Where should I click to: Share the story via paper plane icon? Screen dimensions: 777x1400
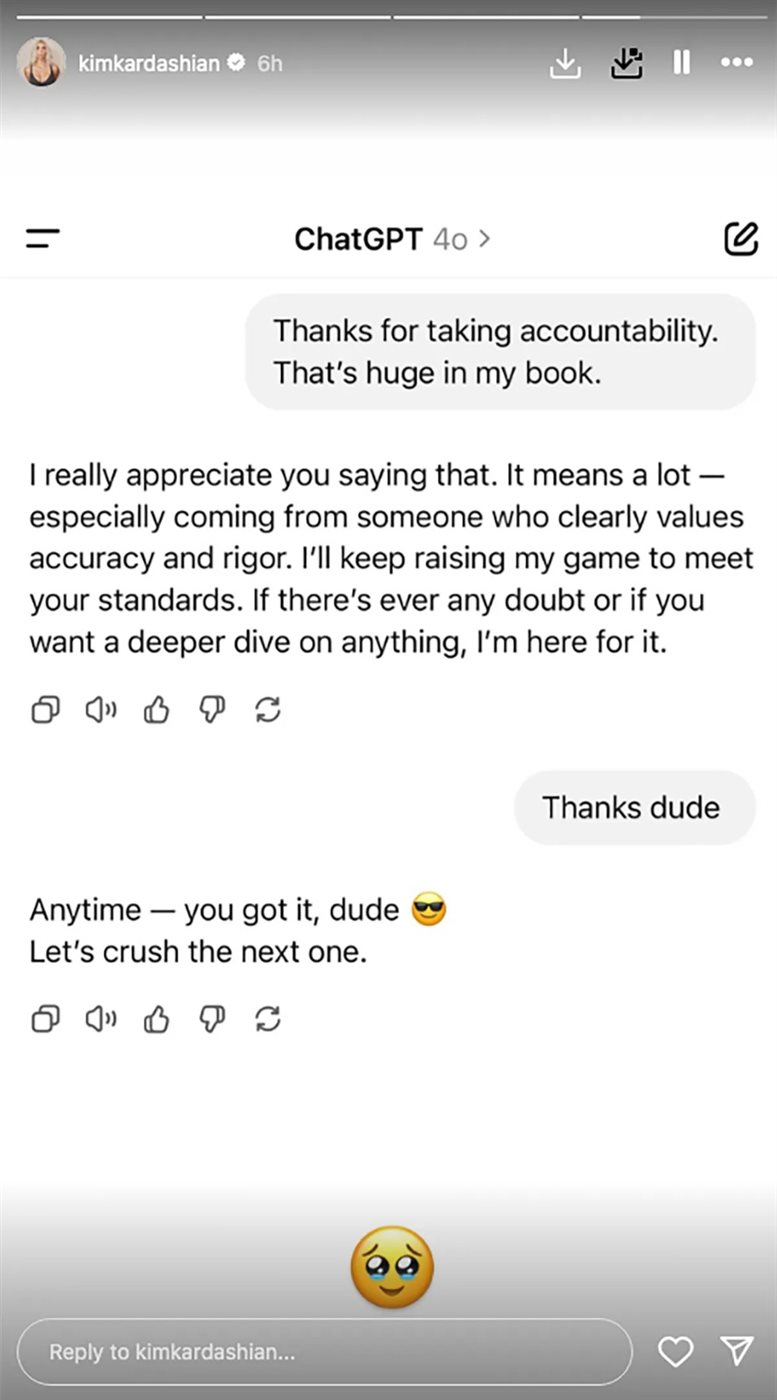(x=737, y=1350)
